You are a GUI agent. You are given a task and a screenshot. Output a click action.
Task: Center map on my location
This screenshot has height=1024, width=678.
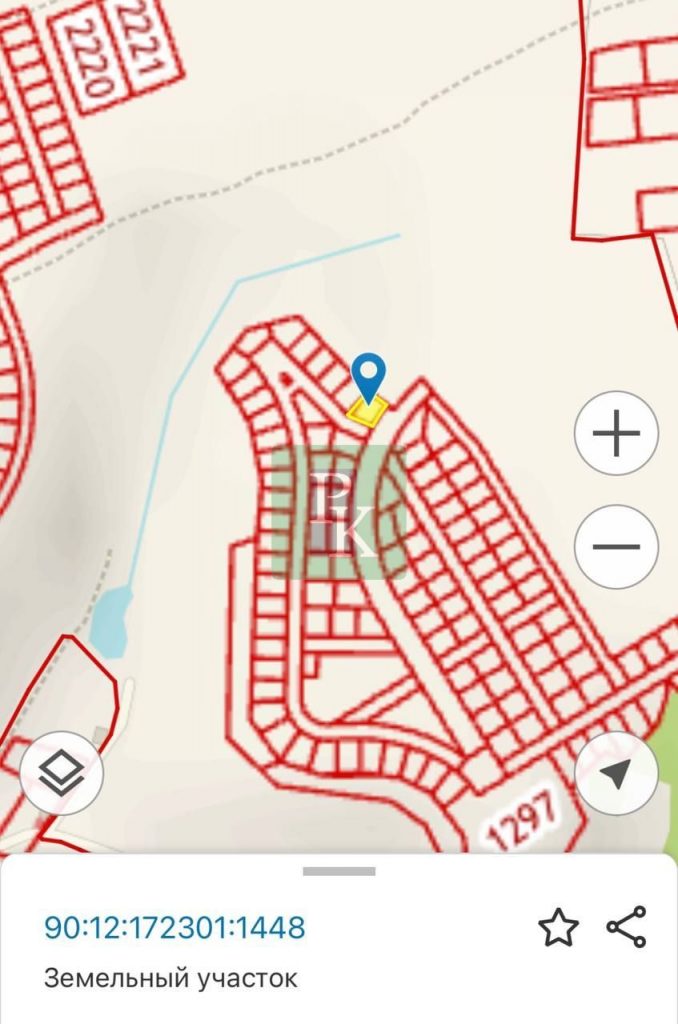(x=617, y=773)
